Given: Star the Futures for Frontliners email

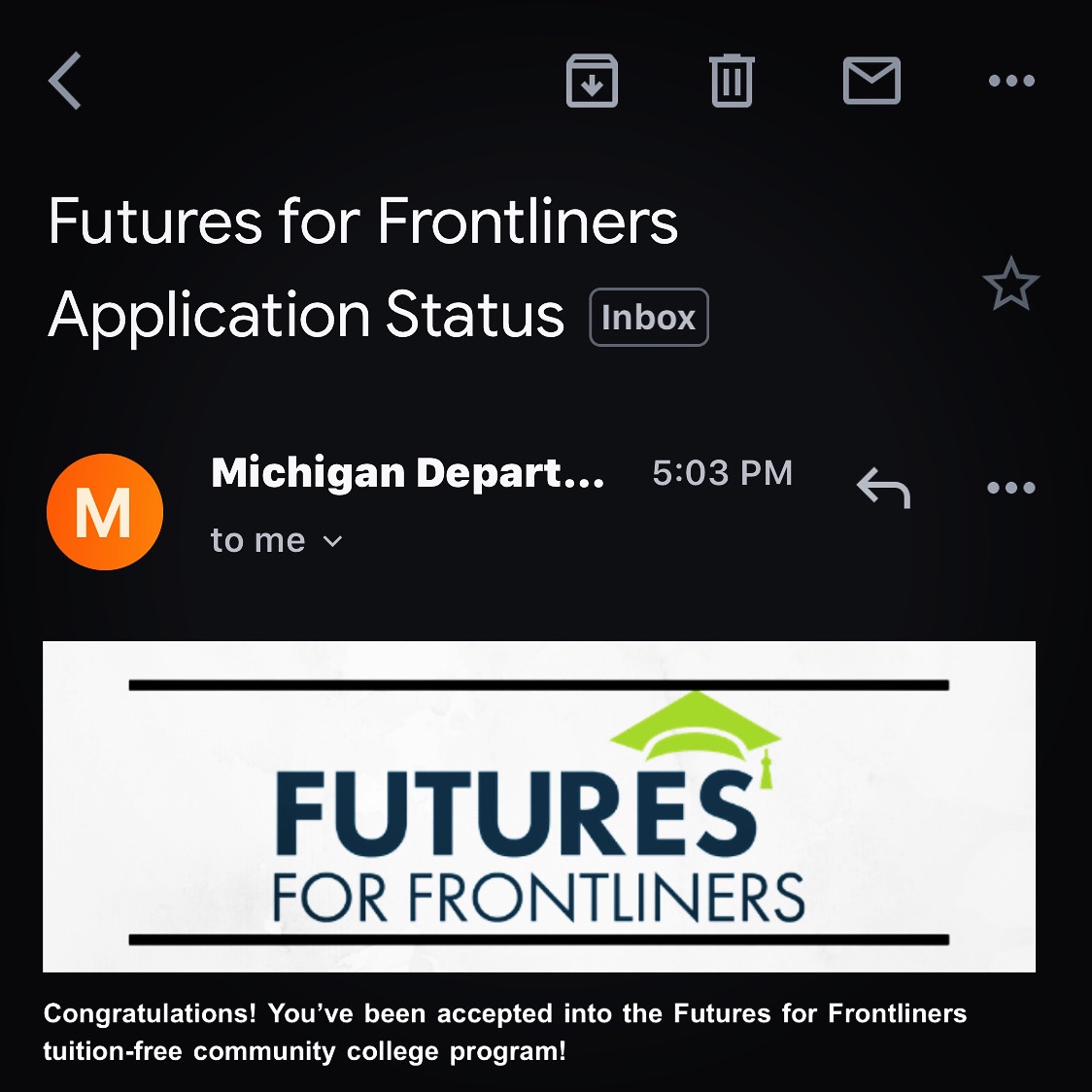Looking at the screenshot, I should 1010,285.
